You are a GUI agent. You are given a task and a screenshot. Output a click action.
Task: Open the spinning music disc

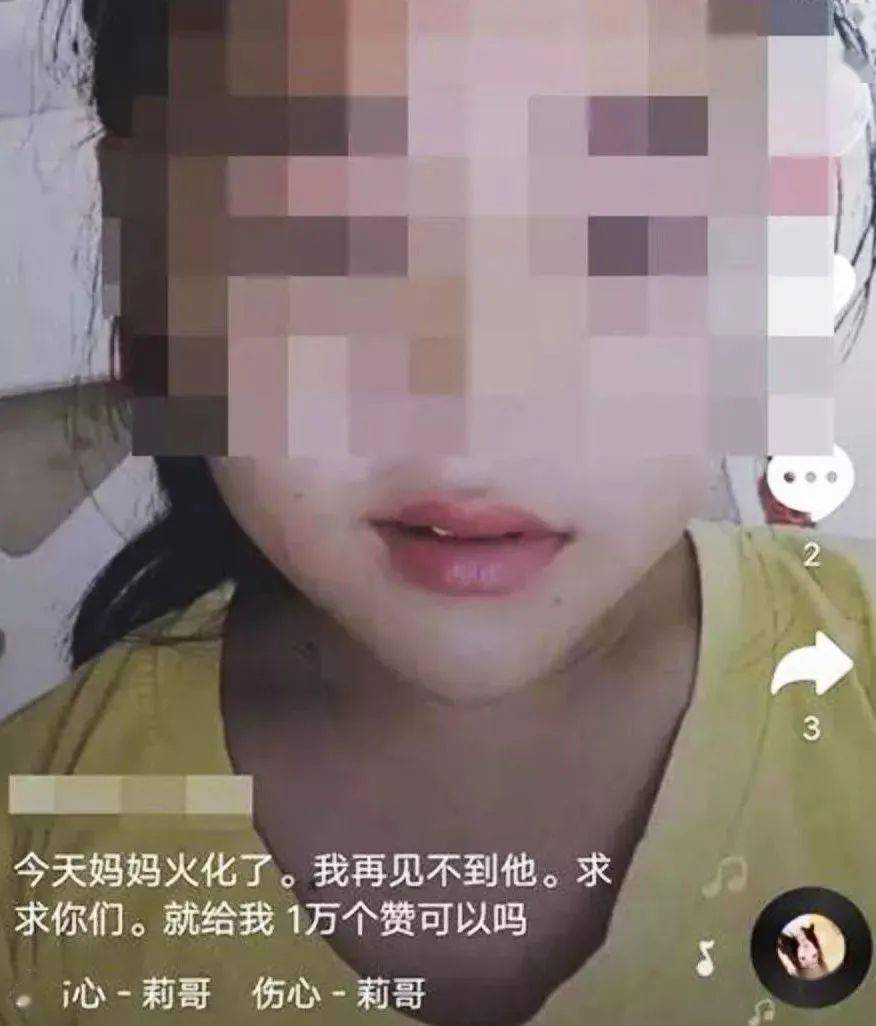[x=811, y=948]
